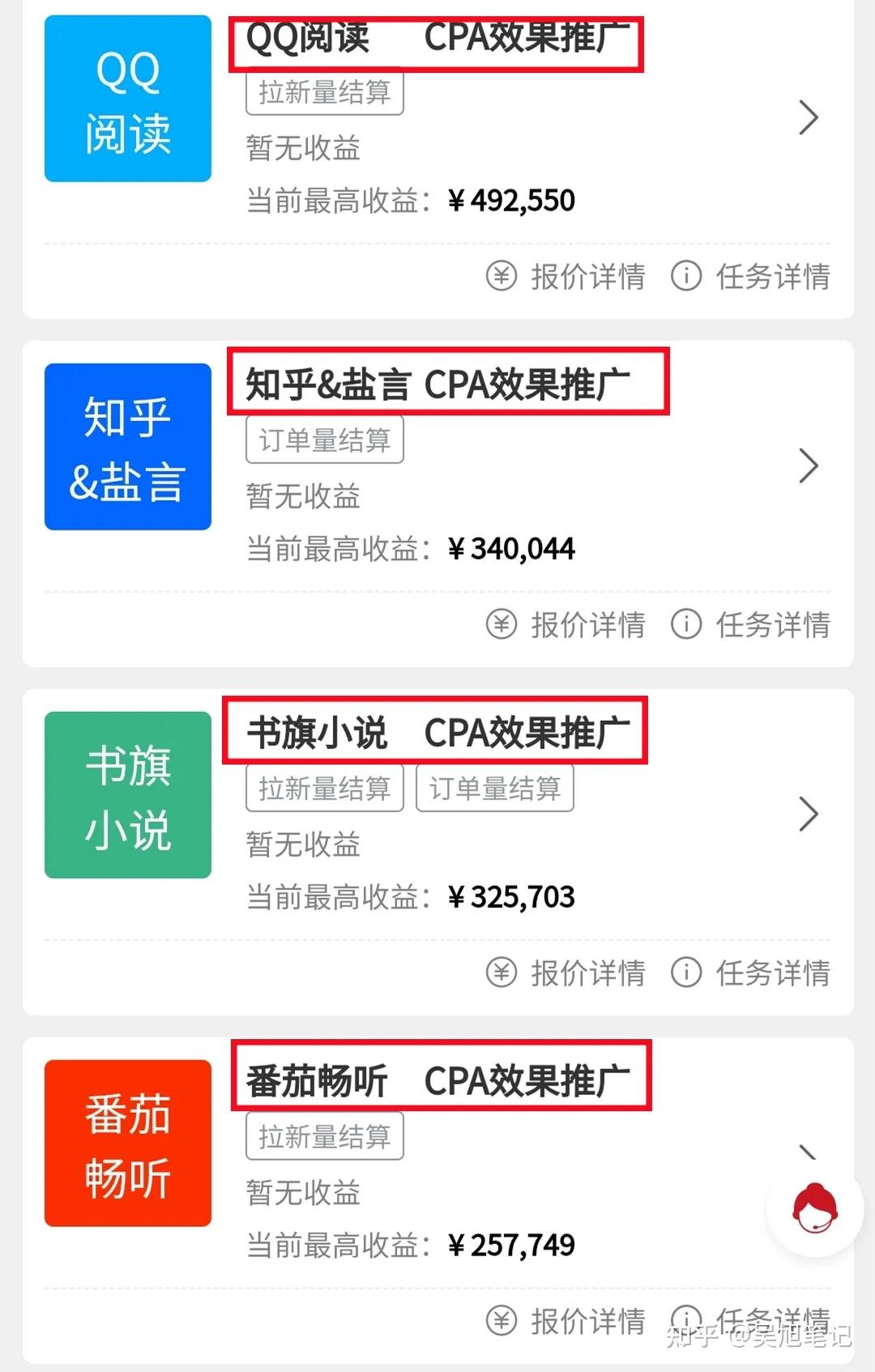
Task: Toggle the 订单量结算 tag under 书旗小说
Action: coord(495,788)
